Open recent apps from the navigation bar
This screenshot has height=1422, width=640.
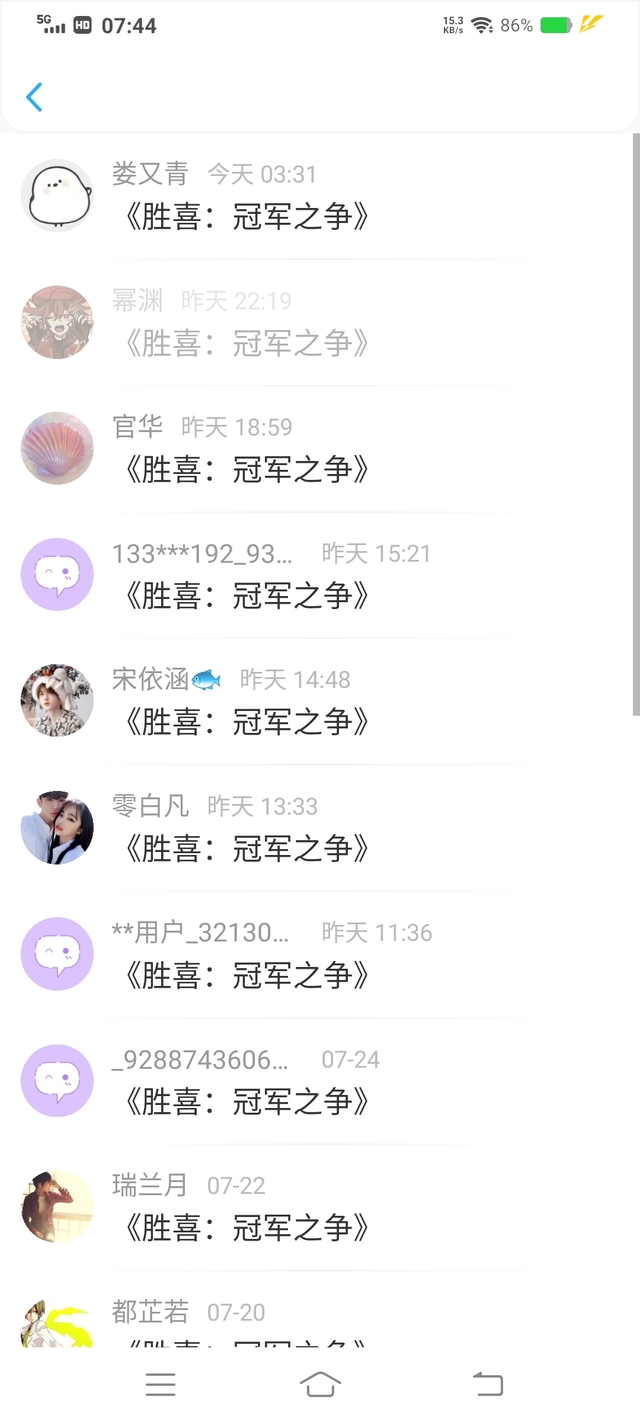[x=160, y=1384]
